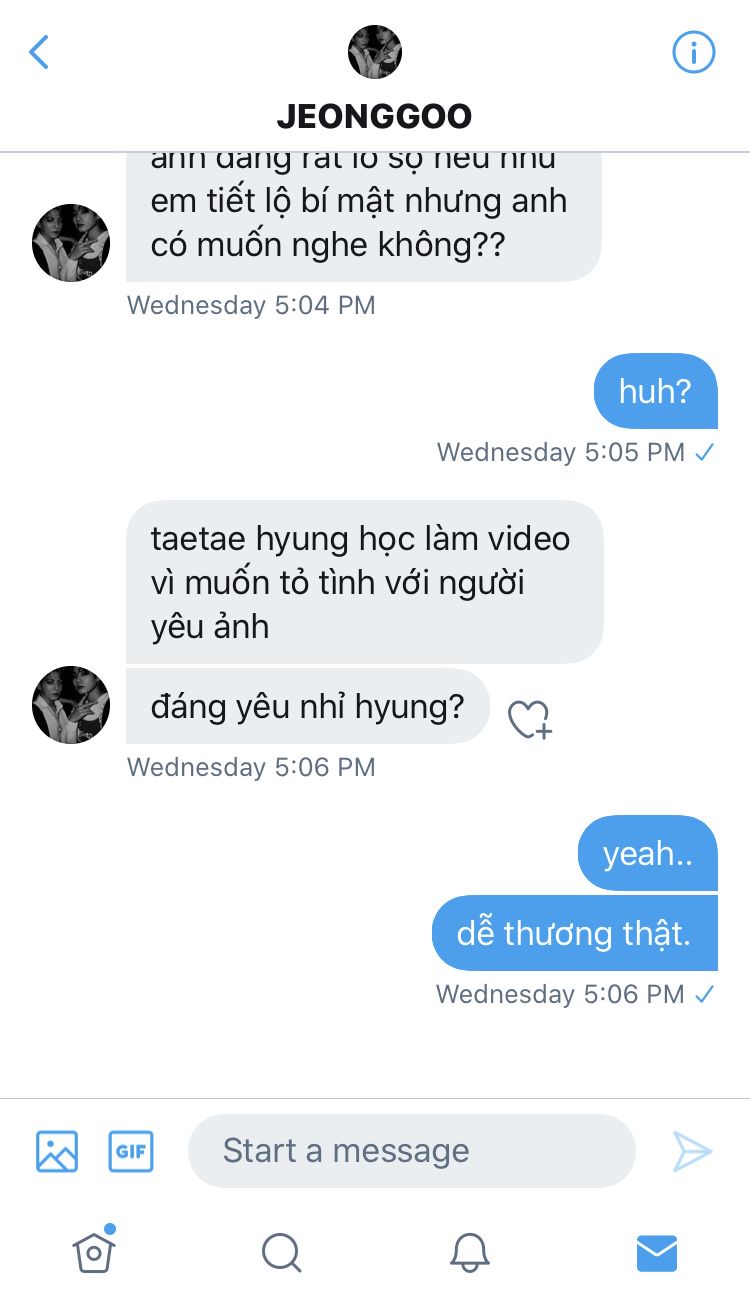Switch to the Home tab
750x1302 pixels.
tap(94, 1251)
